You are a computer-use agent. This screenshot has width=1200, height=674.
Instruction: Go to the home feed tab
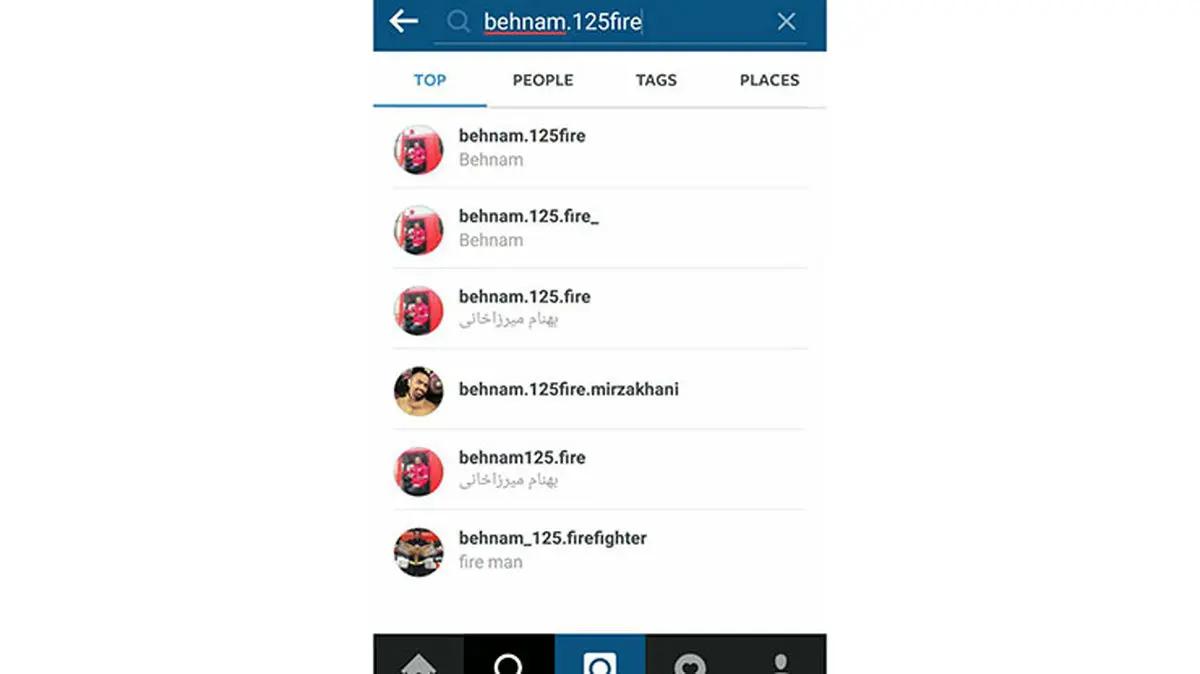click(x=418, y=660)
